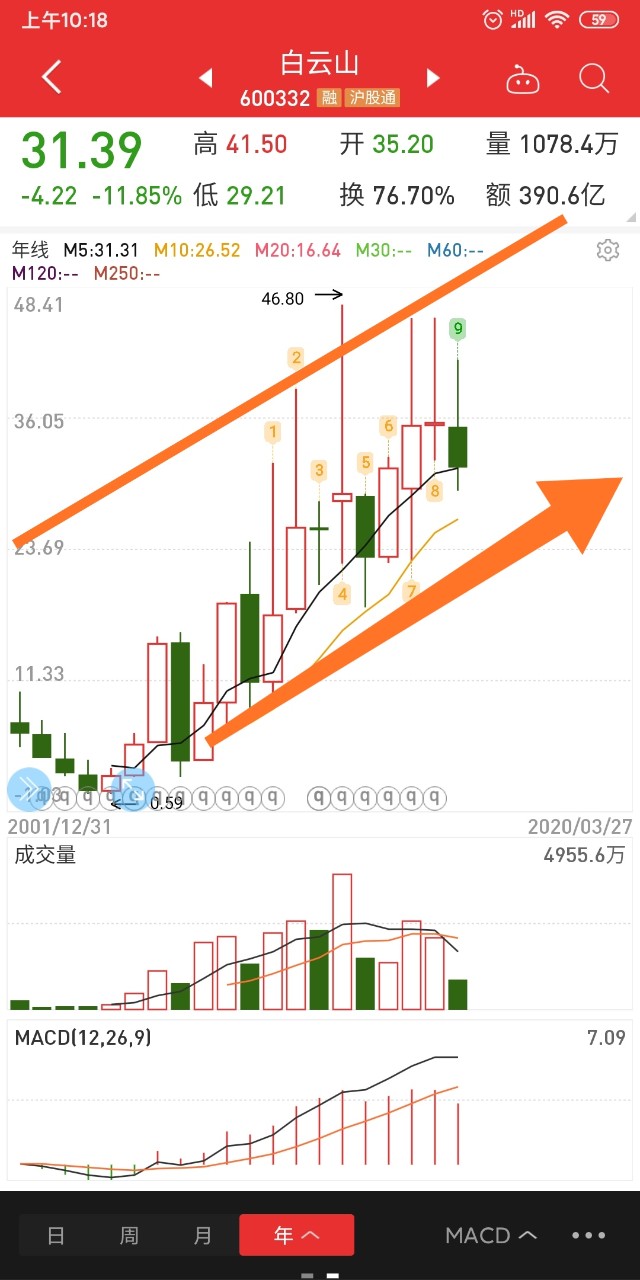Switch to the 周 weekly chart
The height and width of the screenshot is (1280, 640).
point(129,1236)
